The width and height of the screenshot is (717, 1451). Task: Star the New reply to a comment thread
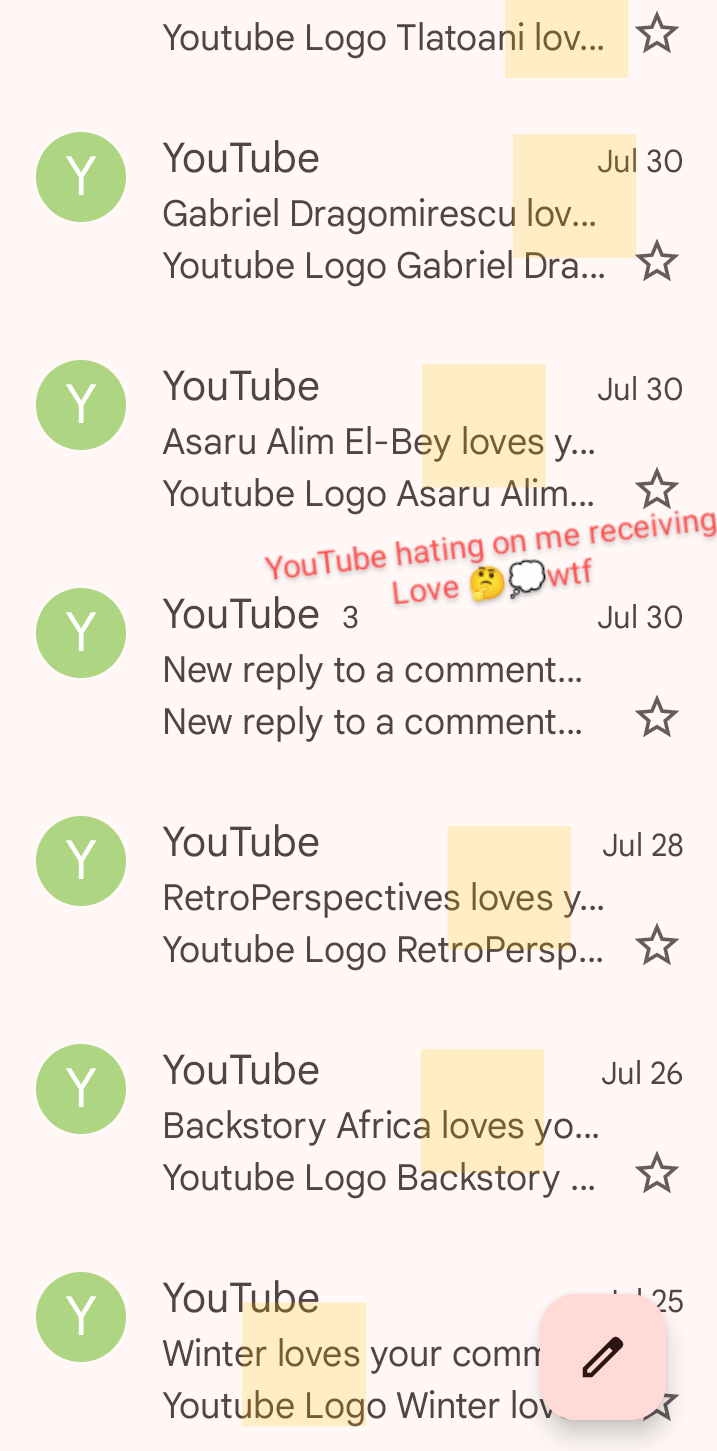click(657, 718)
